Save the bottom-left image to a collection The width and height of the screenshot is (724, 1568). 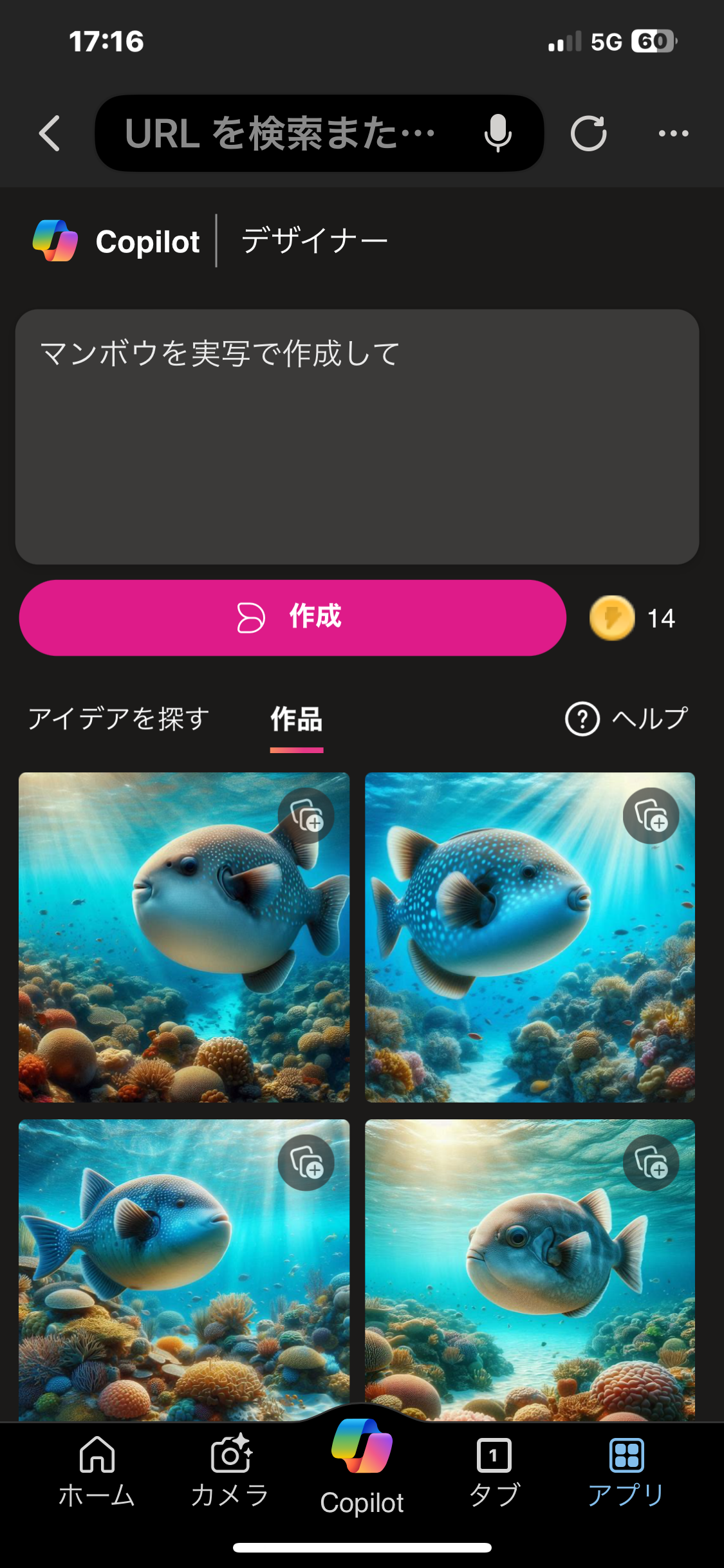(x=306, y=1162)
